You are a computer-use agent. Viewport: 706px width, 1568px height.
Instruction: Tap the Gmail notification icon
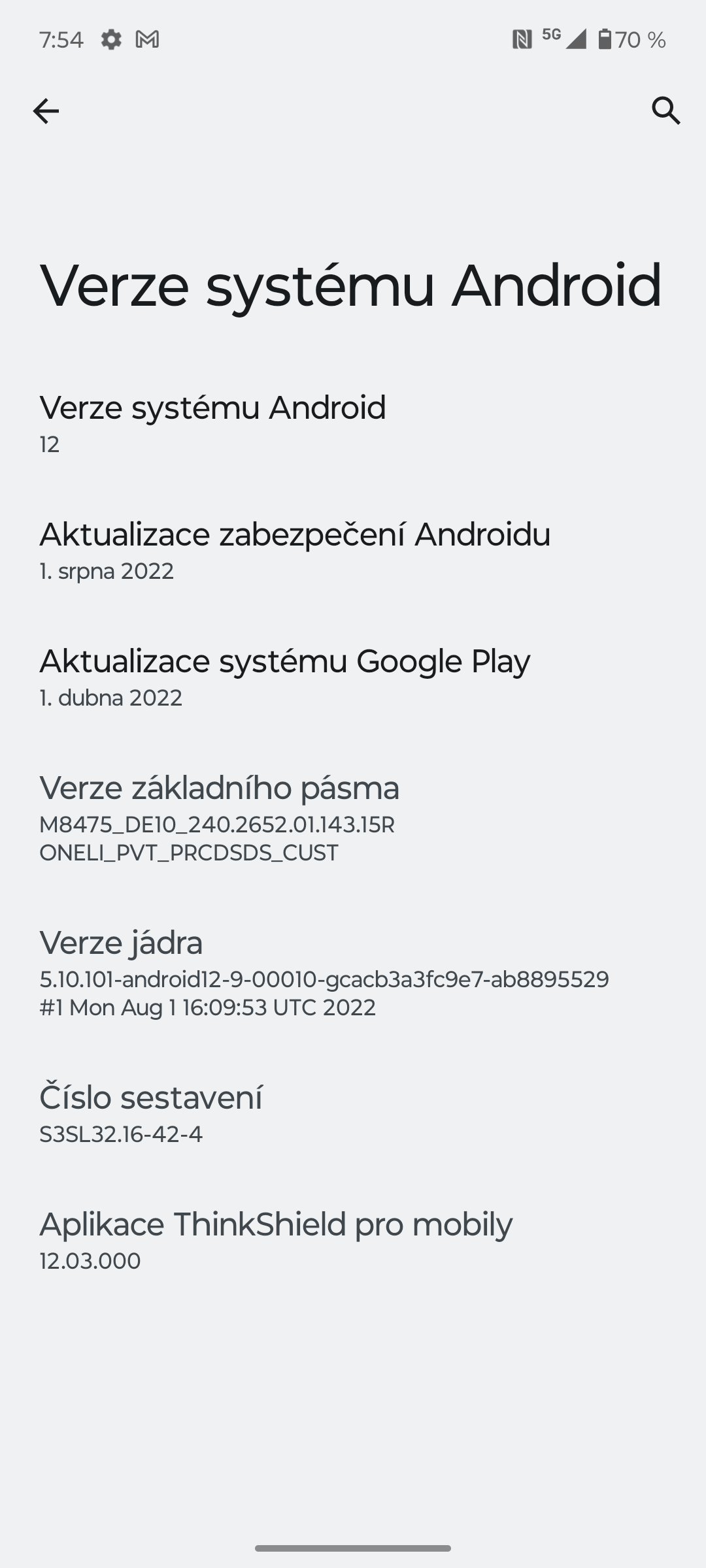point(147,39)
